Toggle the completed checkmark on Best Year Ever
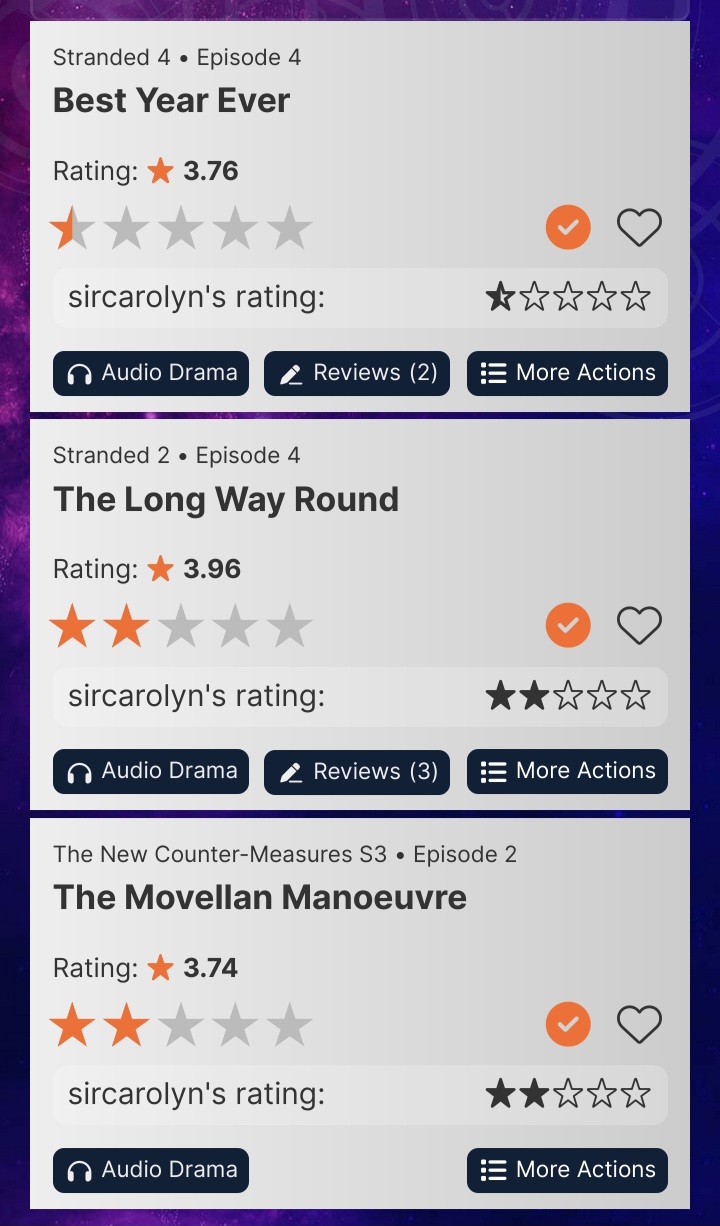Viewport: 720px width, 1226px height. pos(568,228)
